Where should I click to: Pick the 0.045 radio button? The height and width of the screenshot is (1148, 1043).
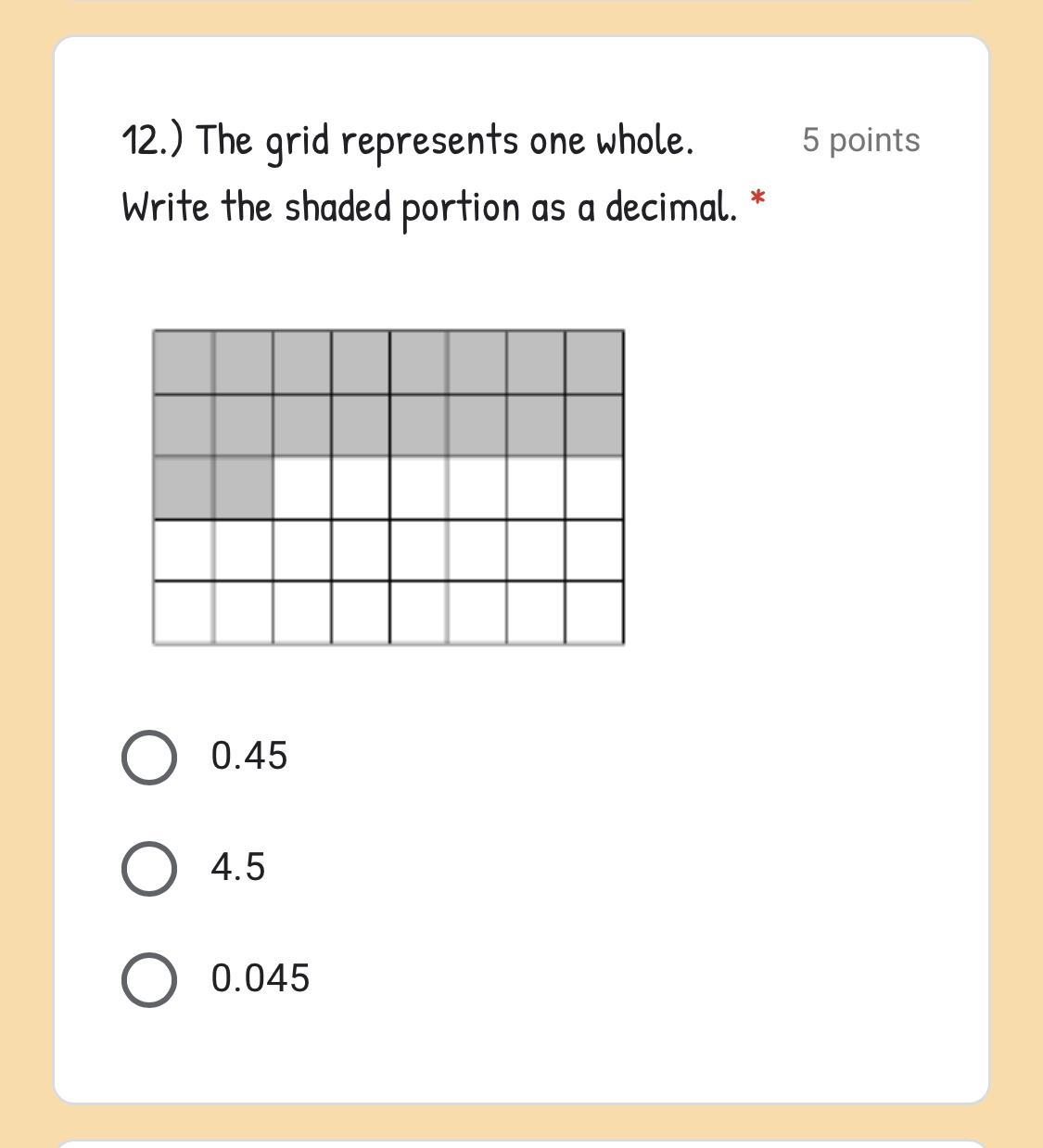(149, 979)
